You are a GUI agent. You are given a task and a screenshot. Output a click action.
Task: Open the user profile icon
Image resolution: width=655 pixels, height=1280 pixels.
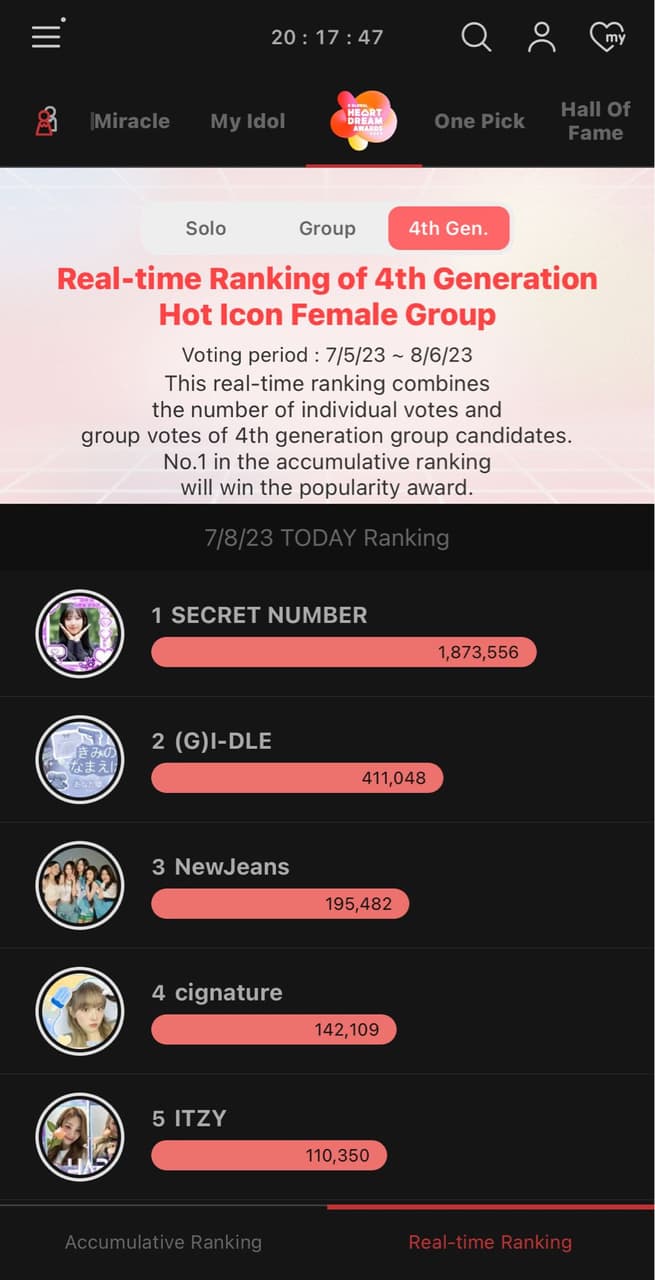pos(542,37)
